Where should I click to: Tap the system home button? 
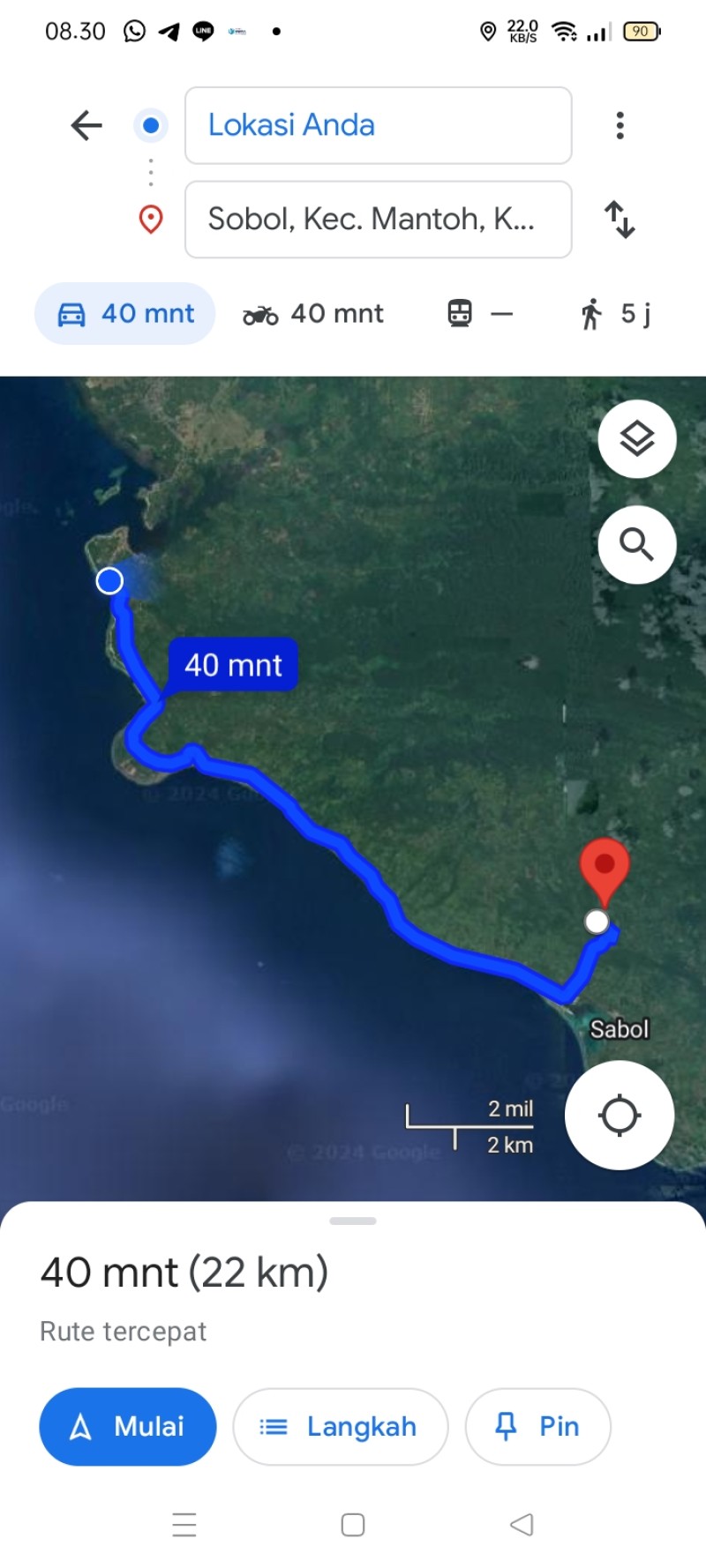[353, 1524]
